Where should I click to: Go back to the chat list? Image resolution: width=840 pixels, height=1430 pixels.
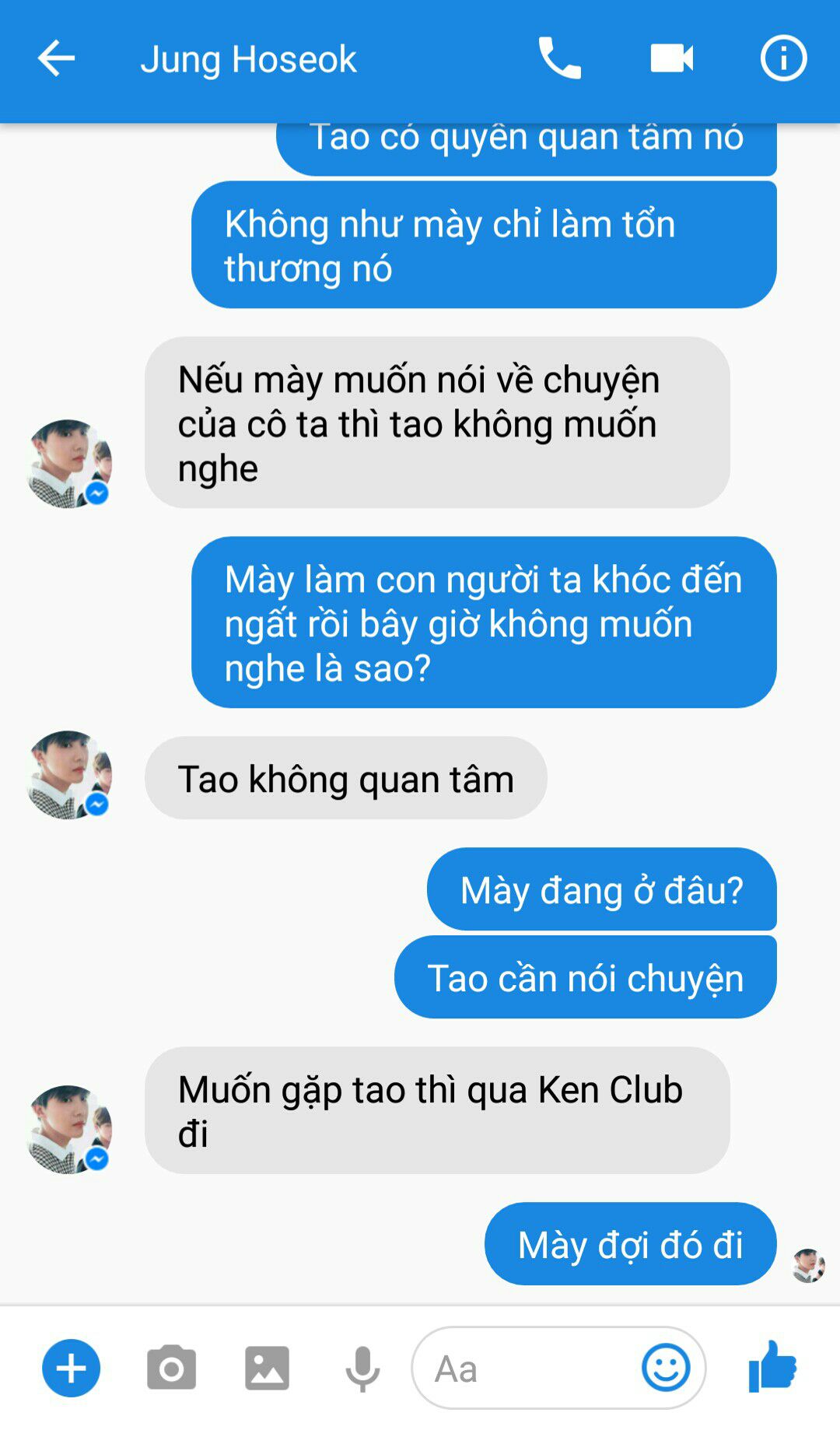pos(56,58)
